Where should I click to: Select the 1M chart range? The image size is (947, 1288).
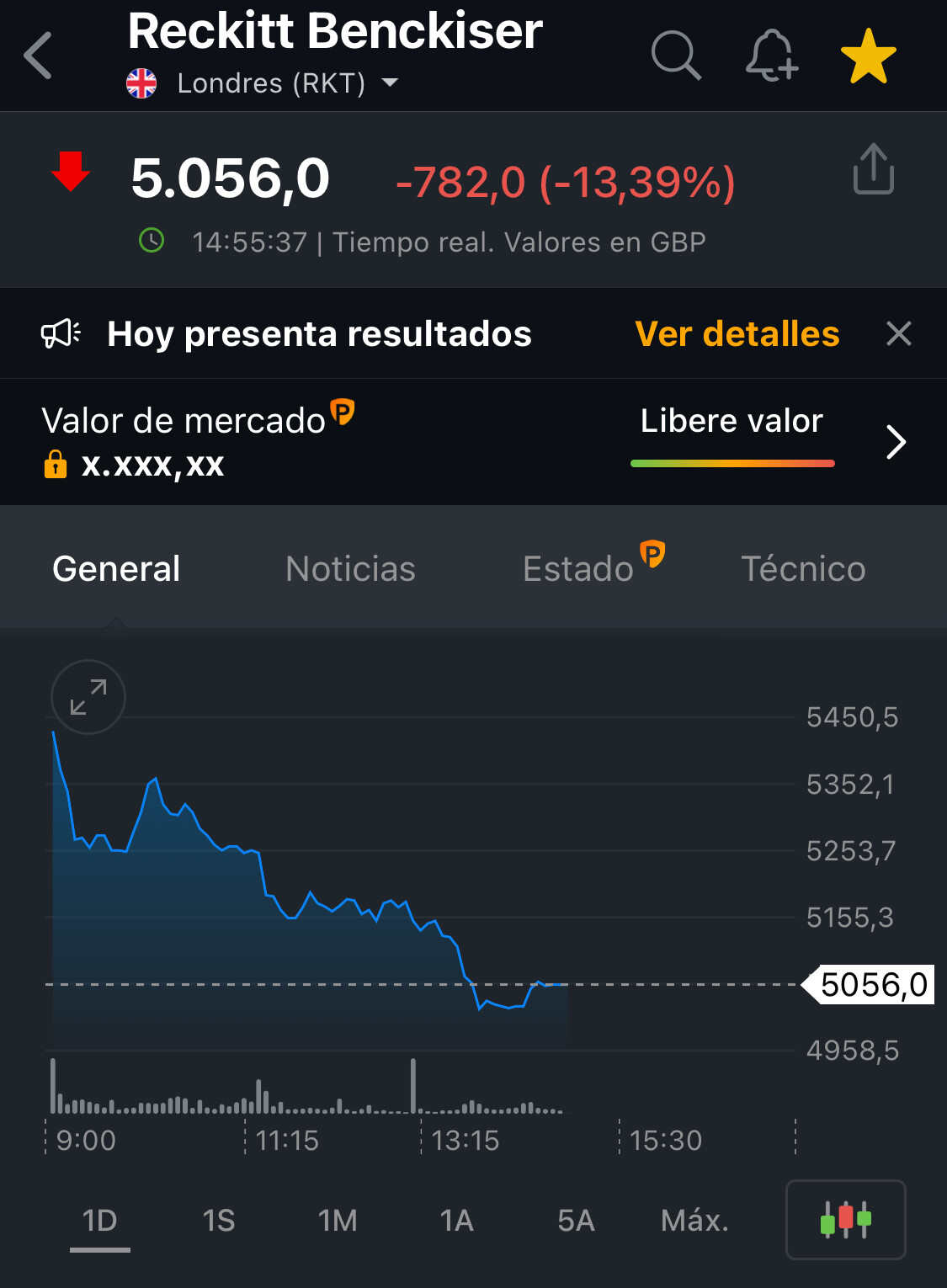[338, 1220]
